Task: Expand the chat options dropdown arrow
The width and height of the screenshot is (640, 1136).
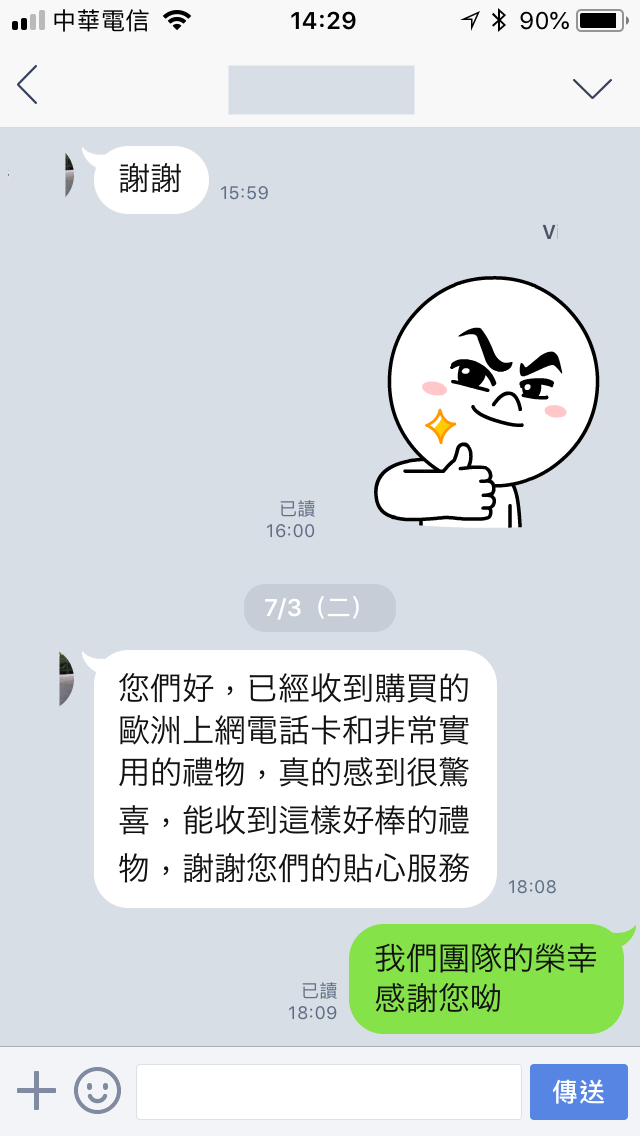Action: pyautogui.click(x=592, y=88)
